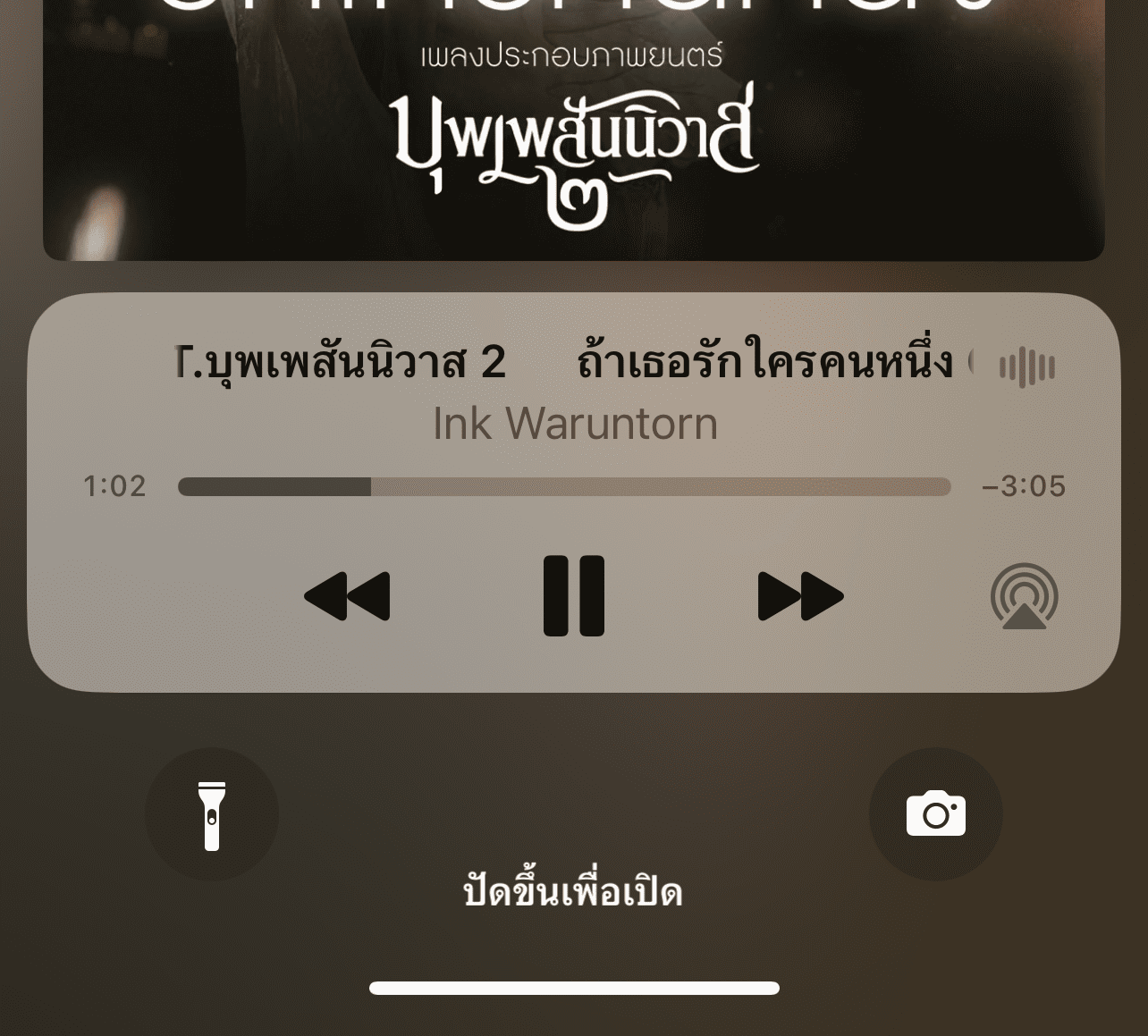Open the AirPlay output picker

[x=1024, y=596]
